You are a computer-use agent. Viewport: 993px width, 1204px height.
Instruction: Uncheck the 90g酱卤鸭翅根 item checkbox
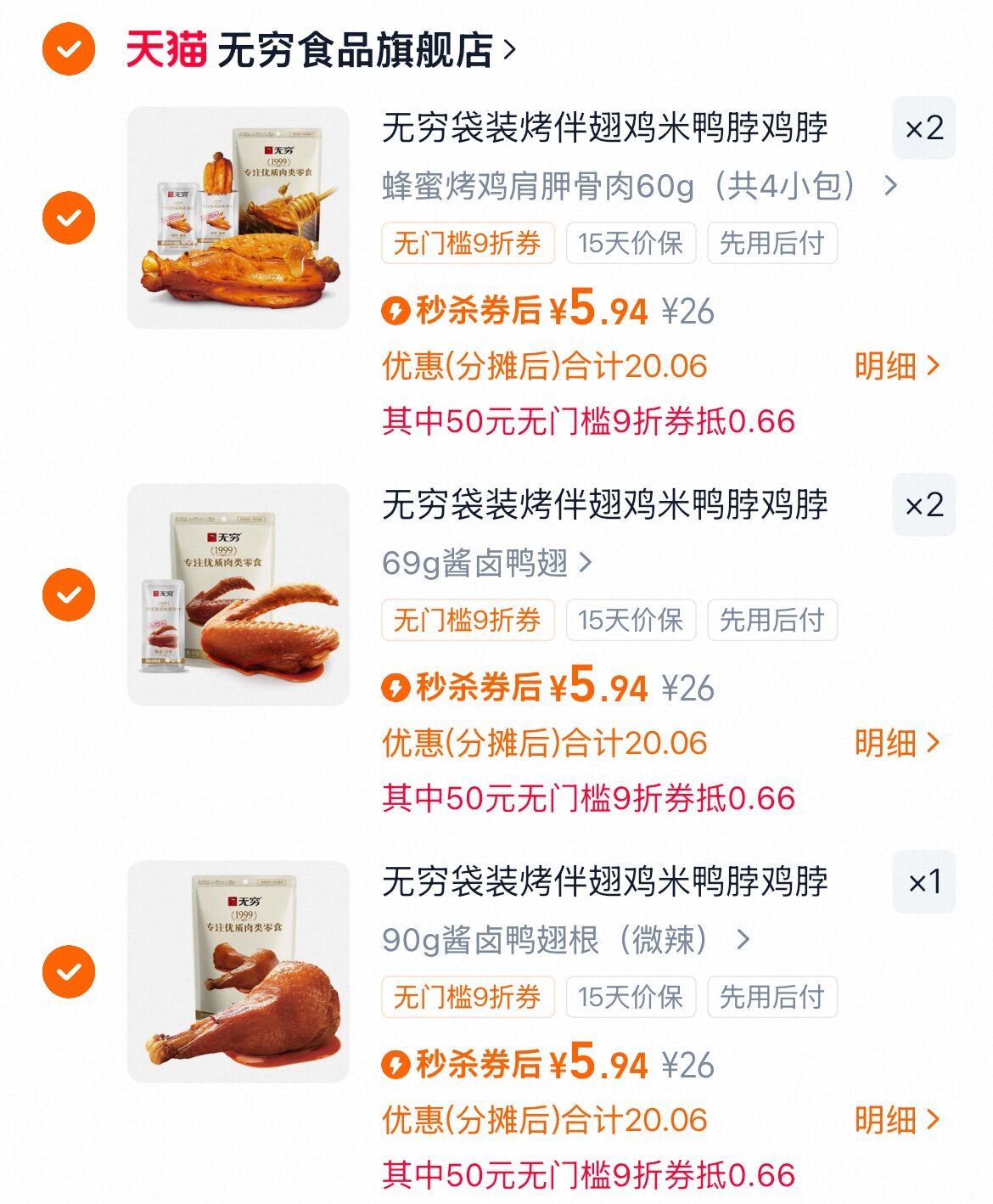pyautogui.click(x=69, y=971)
